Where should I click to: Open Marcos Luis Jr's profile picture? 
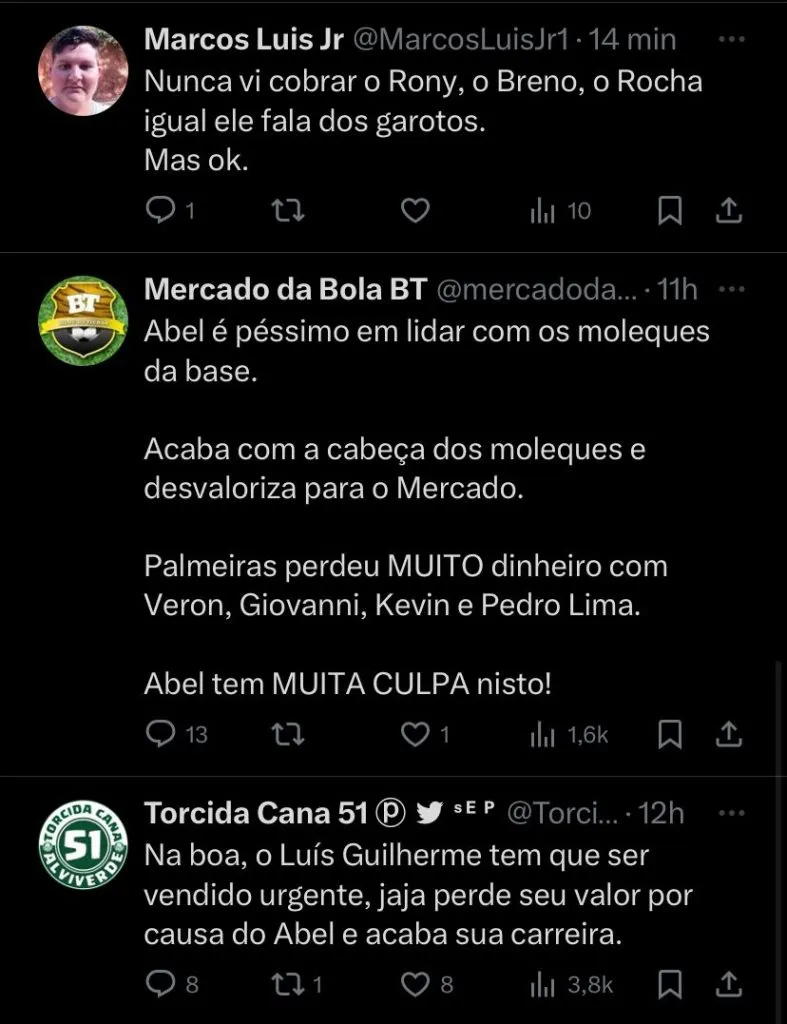[83, 71]
